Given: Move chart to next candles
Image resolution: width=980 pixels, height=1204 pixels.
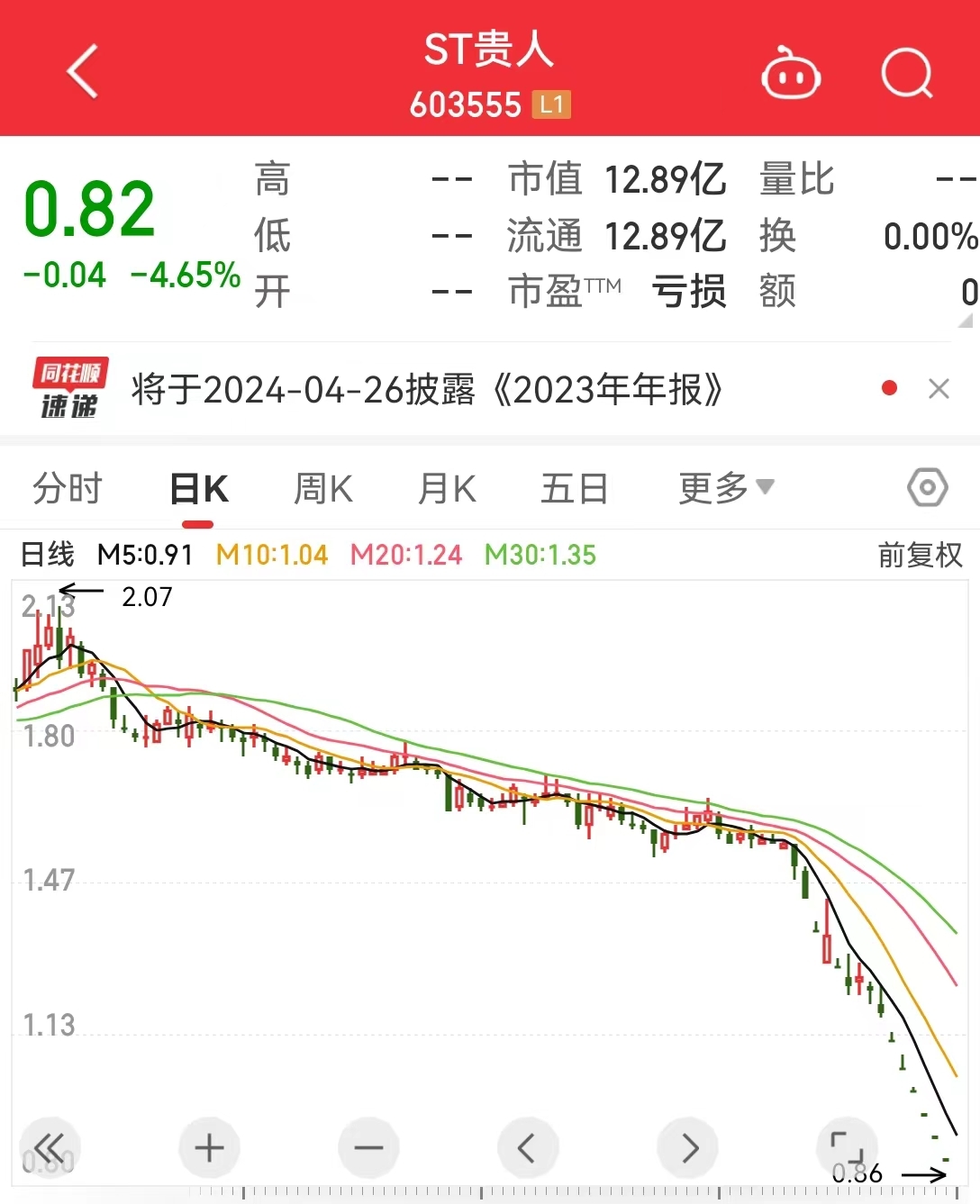Looking at the screenshot, I should tap(689, 1148).
